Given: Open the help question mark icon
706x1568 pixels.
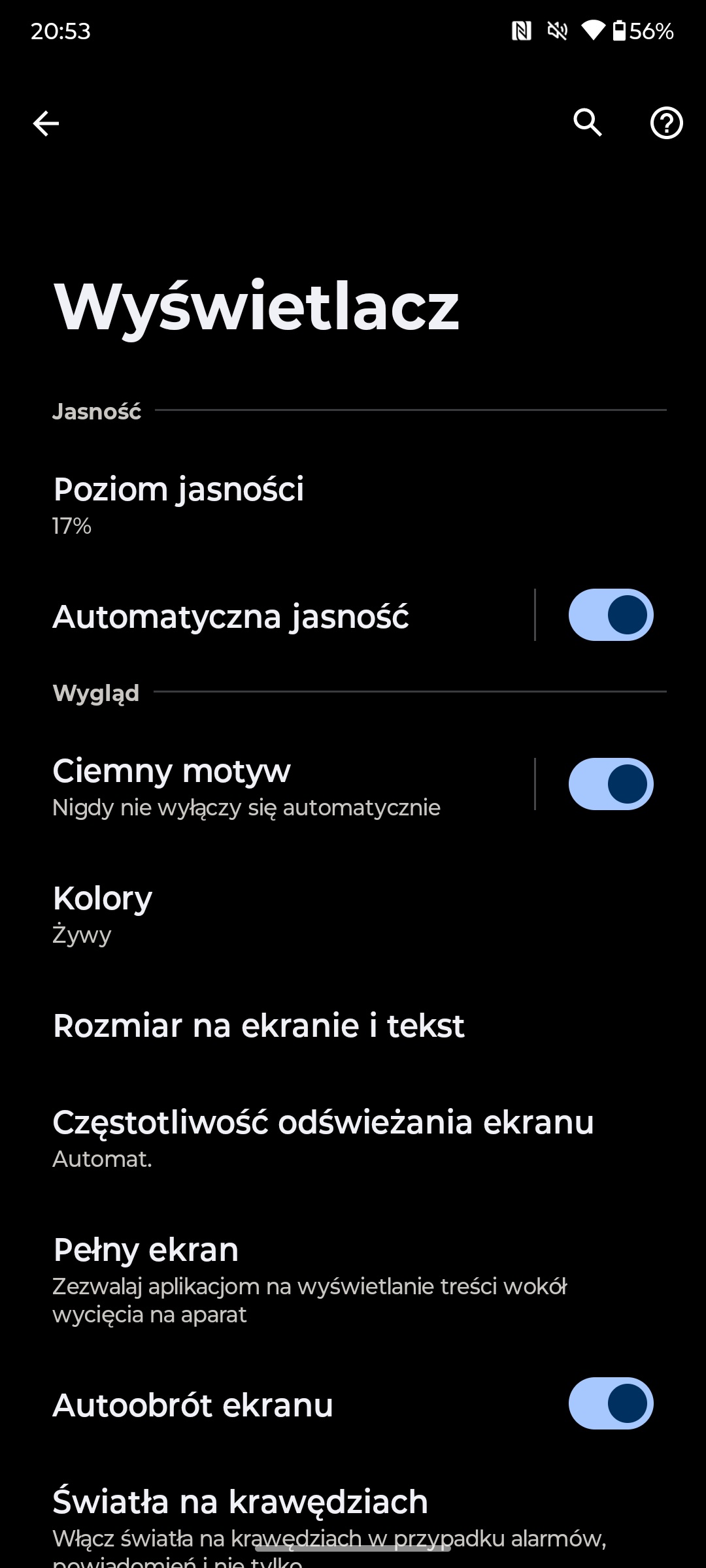Looking at the screenshot, I should point(666,123).
